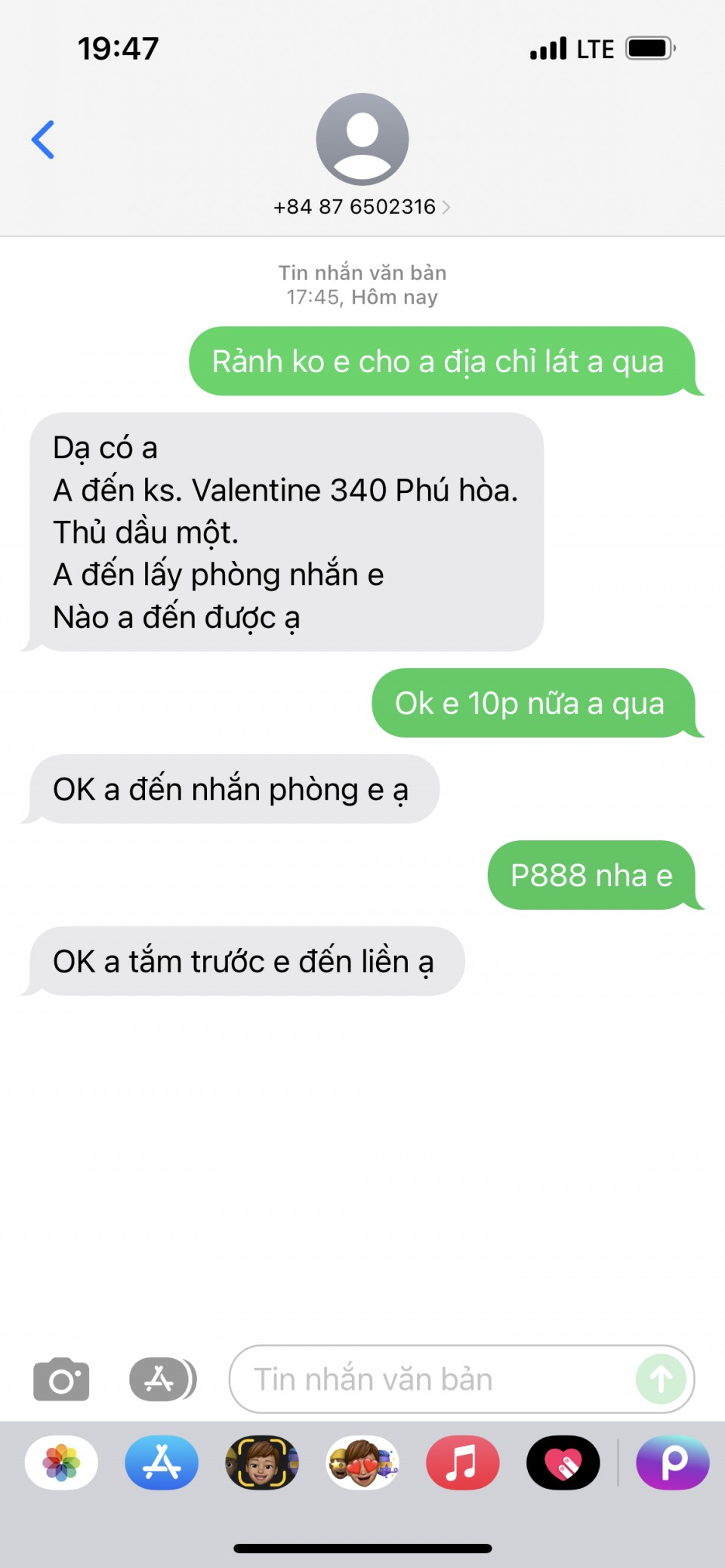This screenshot has height=1568, width=725.
Task: Send the message with the arrow button
Action: coord(661,1379)
